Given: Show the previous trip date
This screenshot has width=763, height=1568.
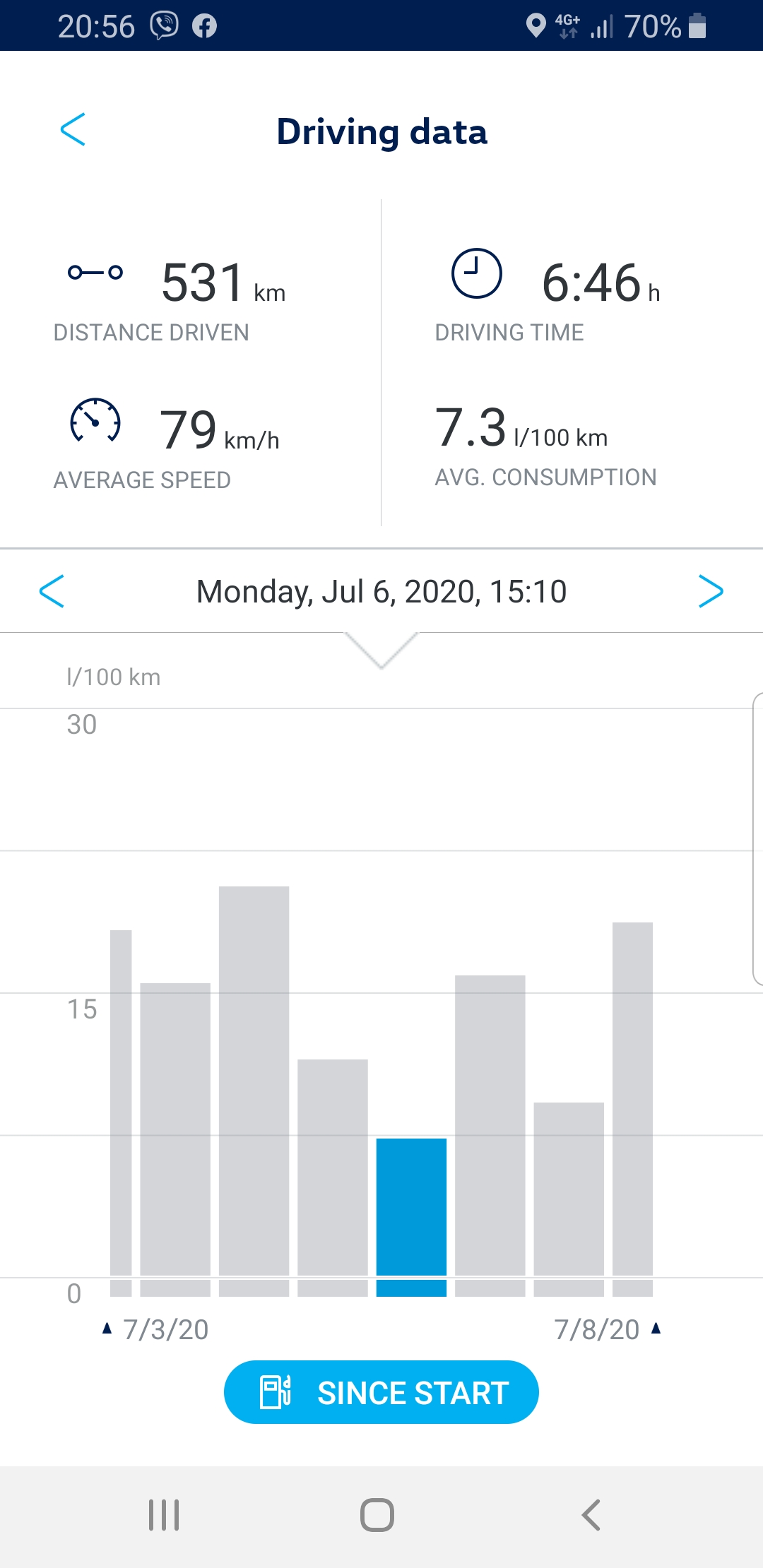Looking at the screenshot, I should coord(52,591).
